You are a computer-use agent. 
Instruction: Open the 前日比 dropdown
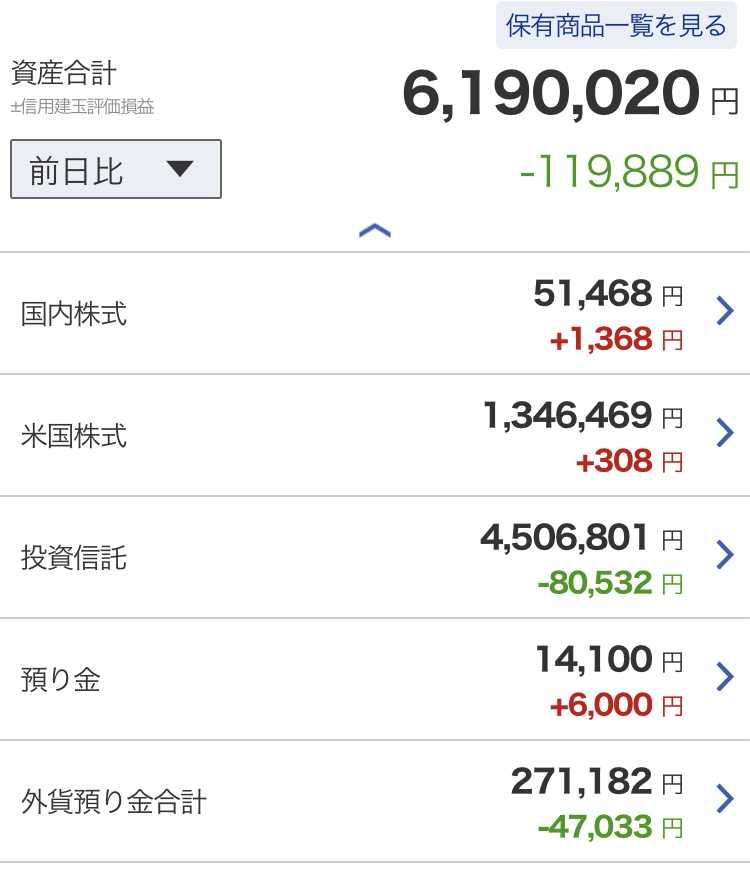coord(116,169)
